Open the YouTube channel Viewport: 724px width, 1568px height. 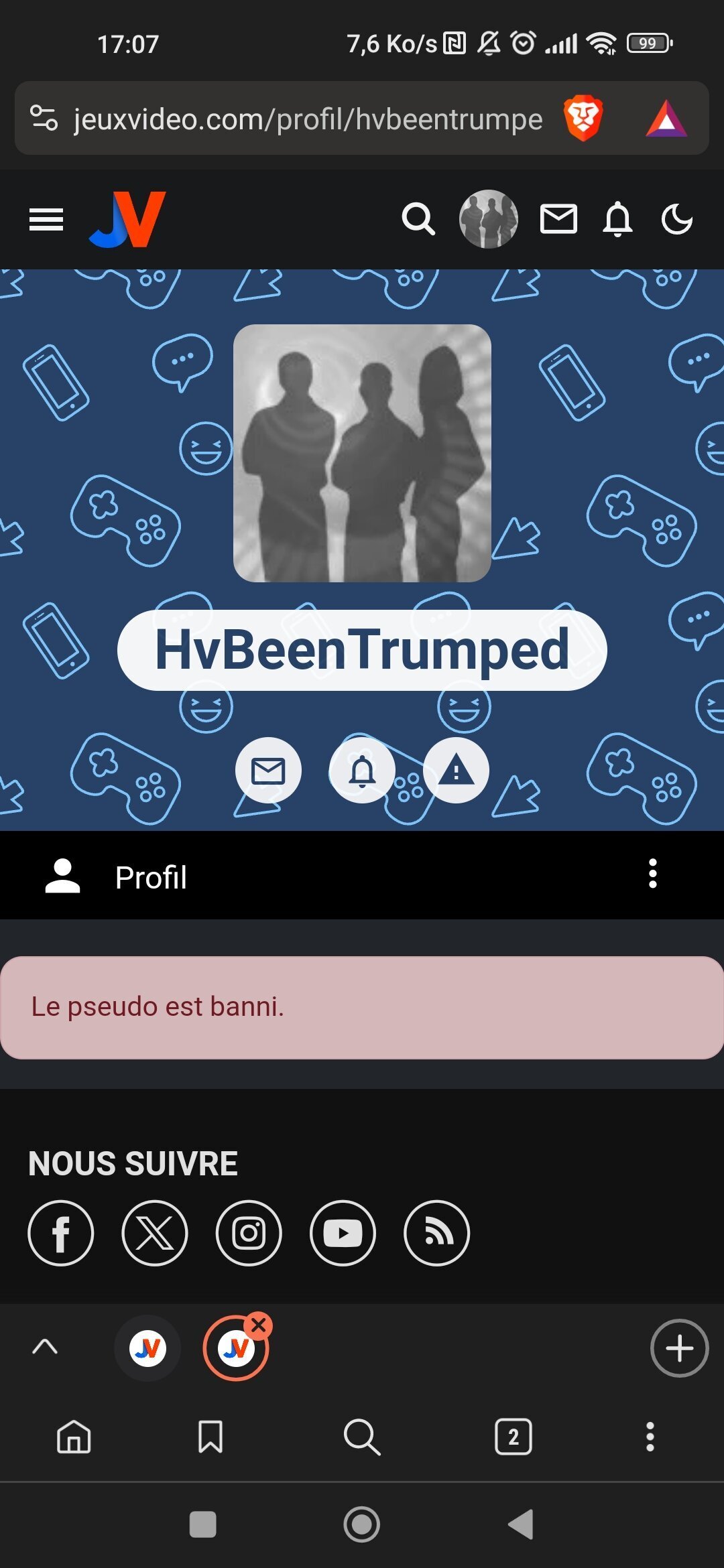click(x=343, y=1233)
